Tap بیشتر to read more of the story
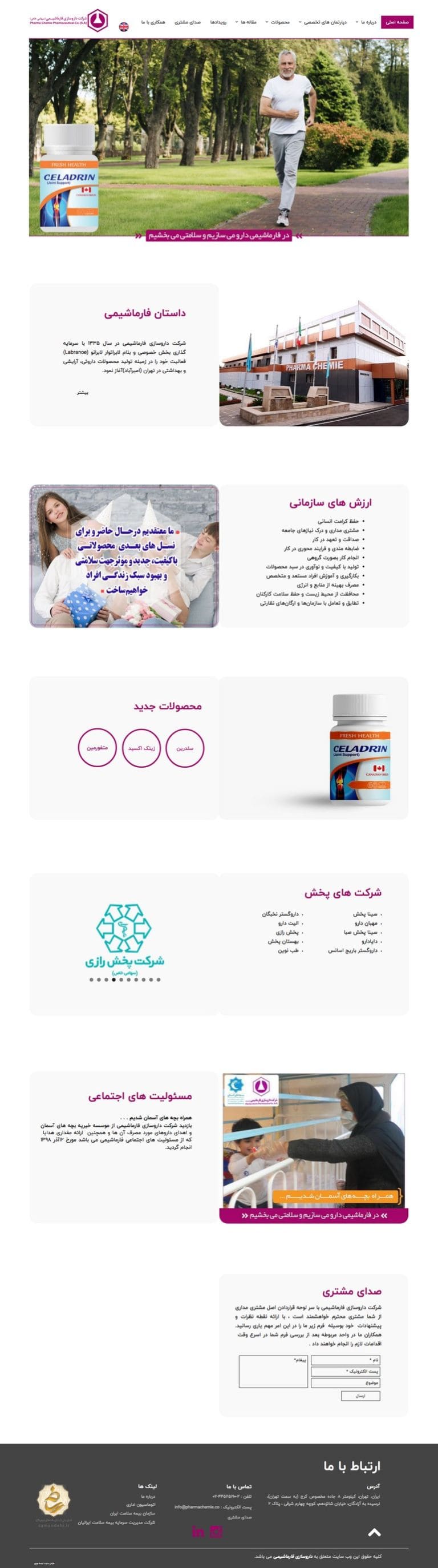Viewport: 438px width, 1568px height. [x=83, y=393]
